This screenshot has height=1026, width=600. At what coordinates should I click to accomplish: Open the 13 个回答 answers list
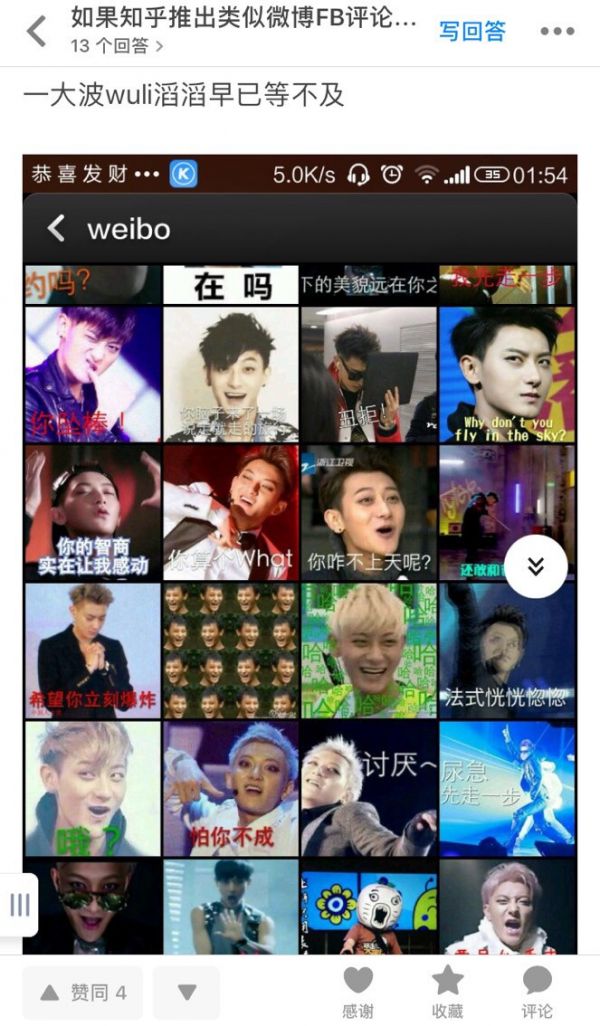tap(116, 46)
